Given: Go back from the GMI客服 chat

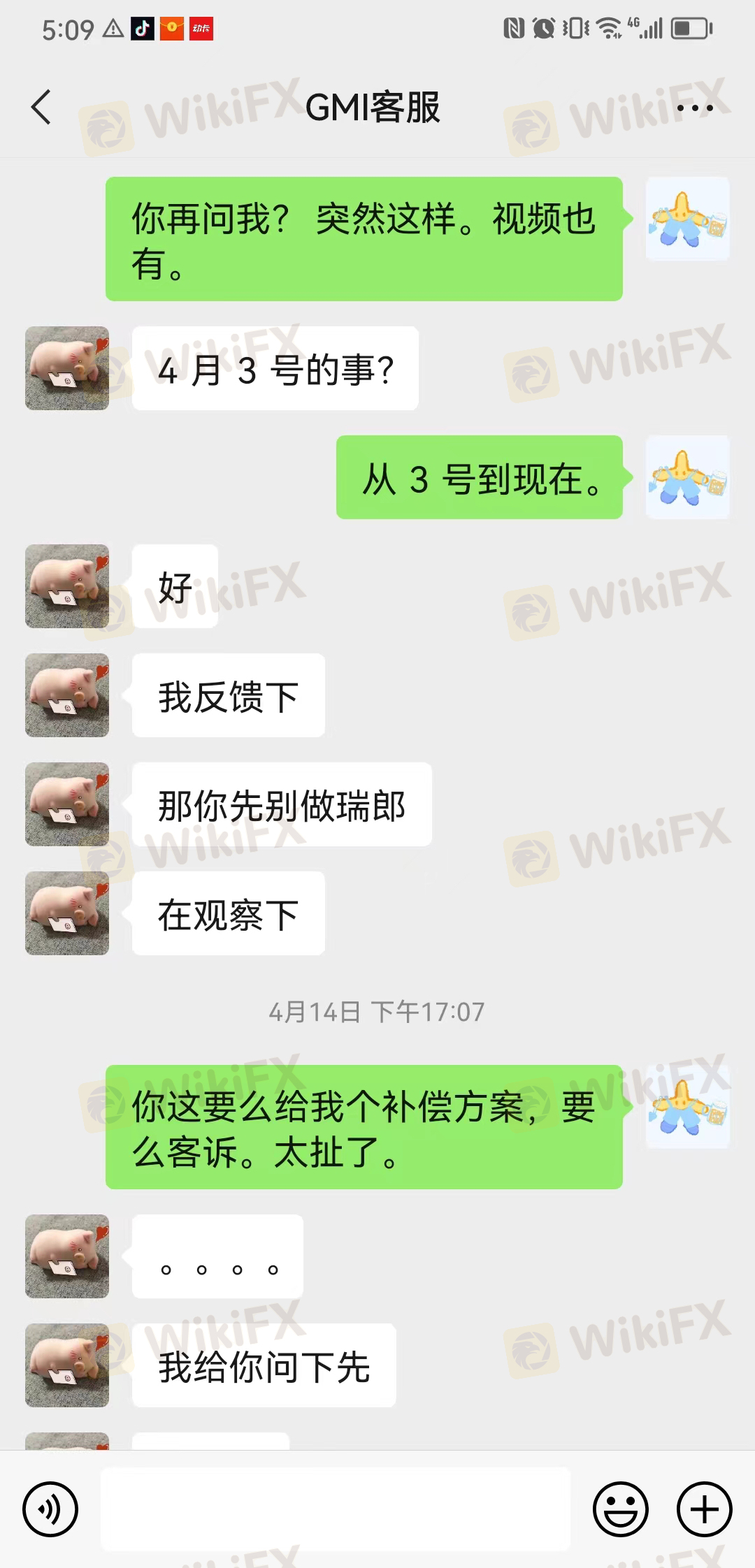Looking at the screenshot, I should point(41,107).
